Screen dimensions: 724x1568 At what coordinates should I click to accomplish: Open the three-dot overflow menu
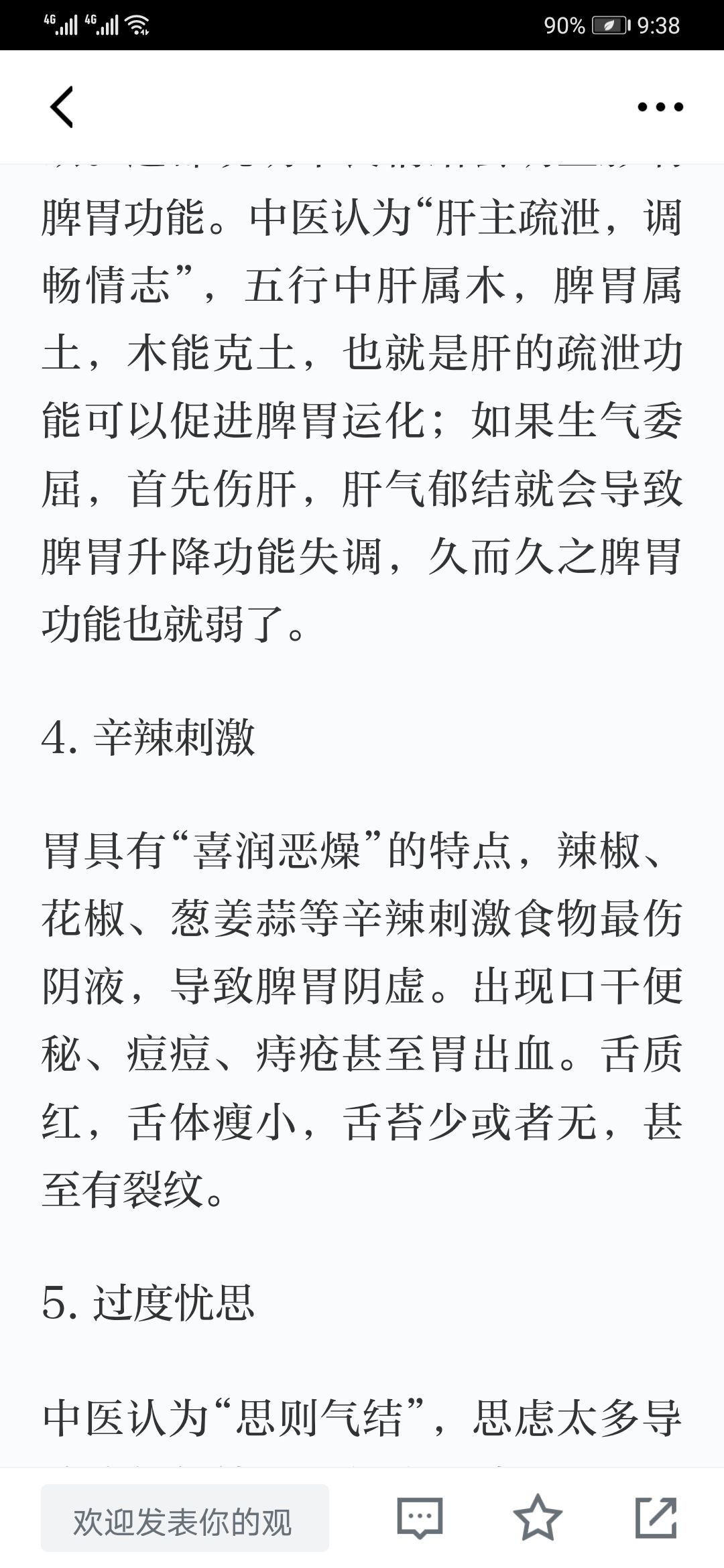click(x=660, y=107)
